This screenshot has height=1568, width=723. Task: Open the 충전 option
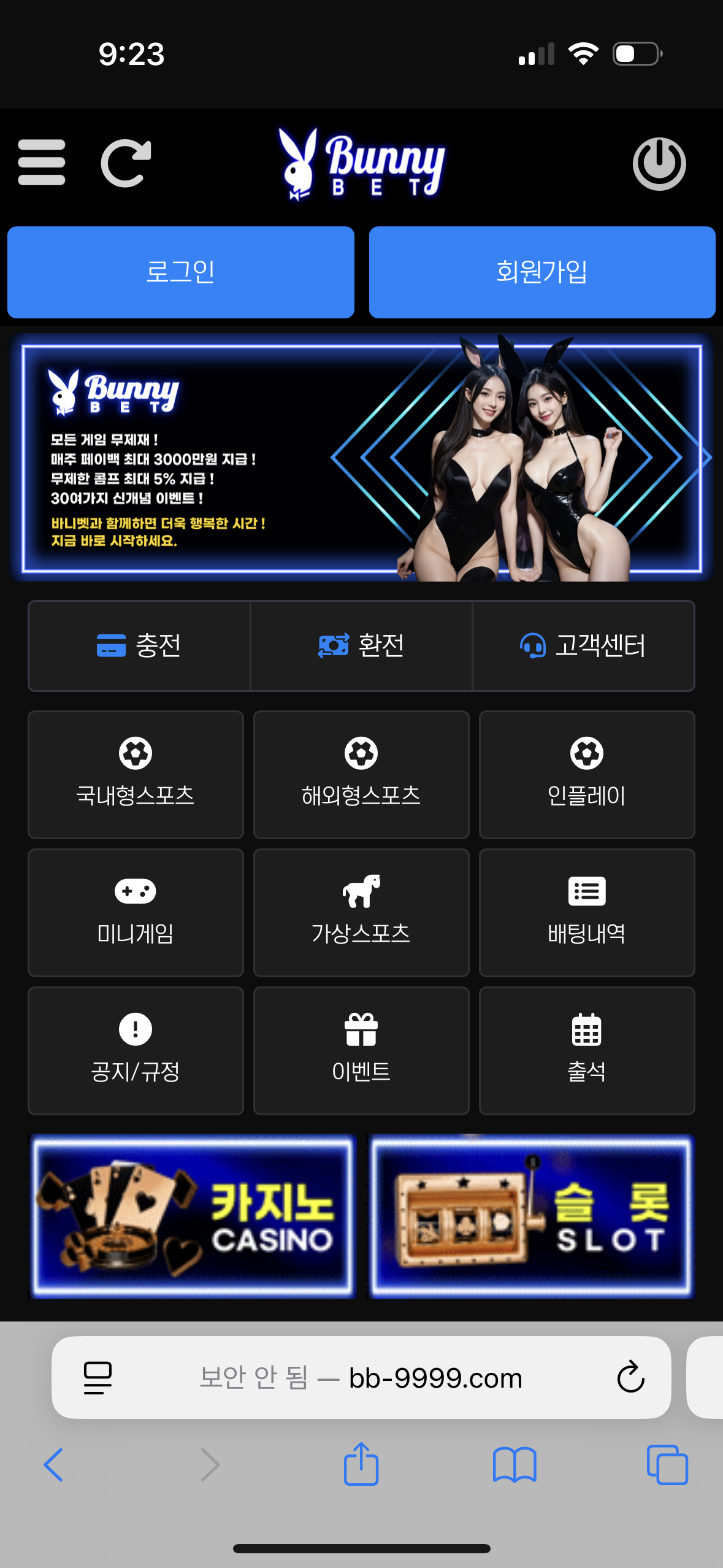click(x=139, y=646)
